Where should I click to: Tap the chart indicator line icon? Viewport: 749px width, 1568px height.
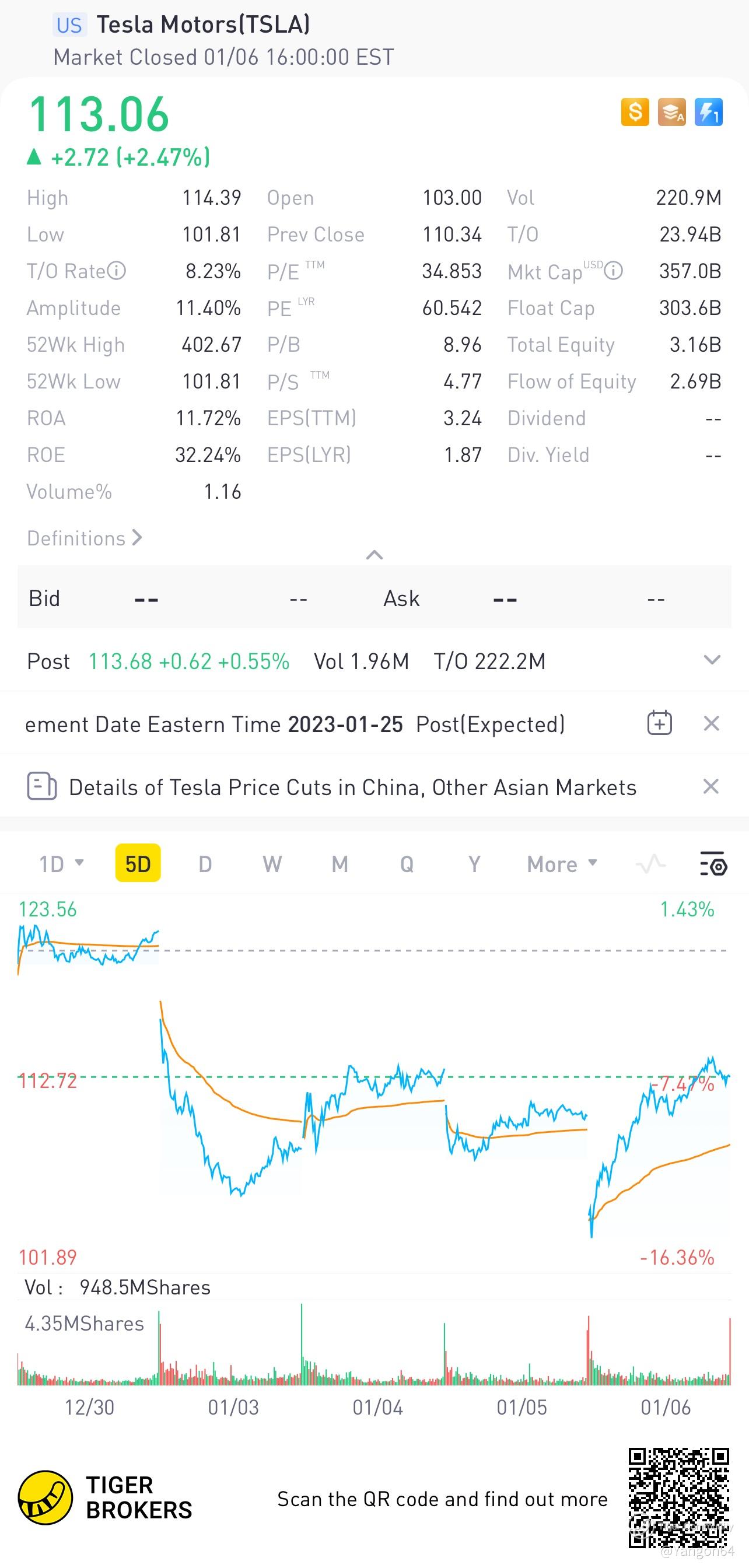tap(650, 863)
